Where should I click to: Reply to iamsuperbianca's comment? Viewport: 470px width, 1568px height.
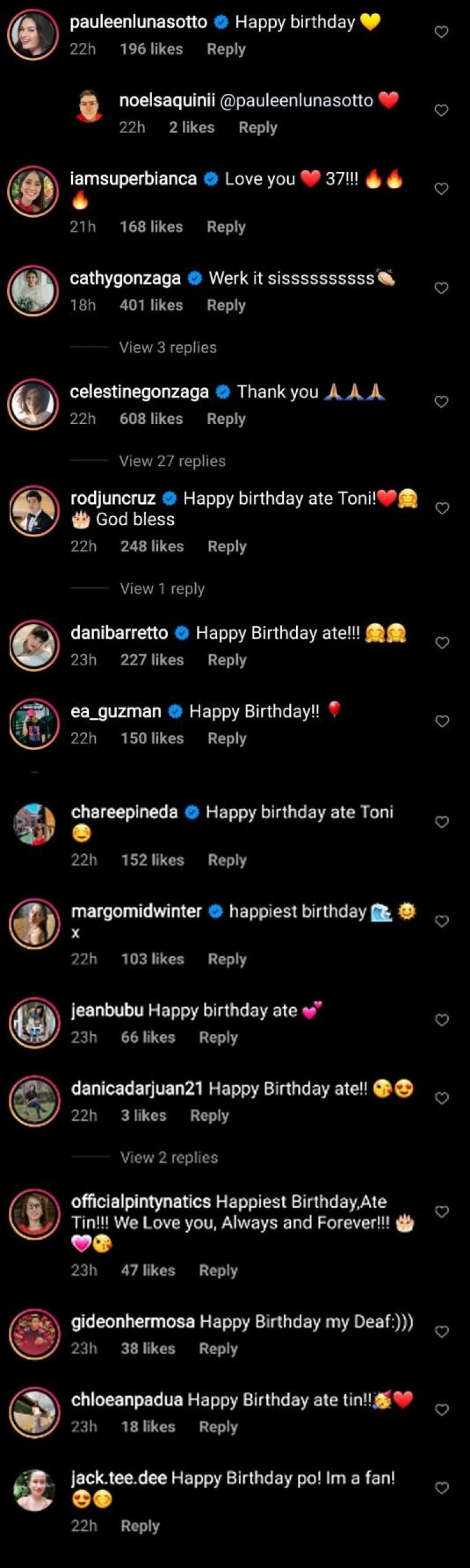(226, 227)
